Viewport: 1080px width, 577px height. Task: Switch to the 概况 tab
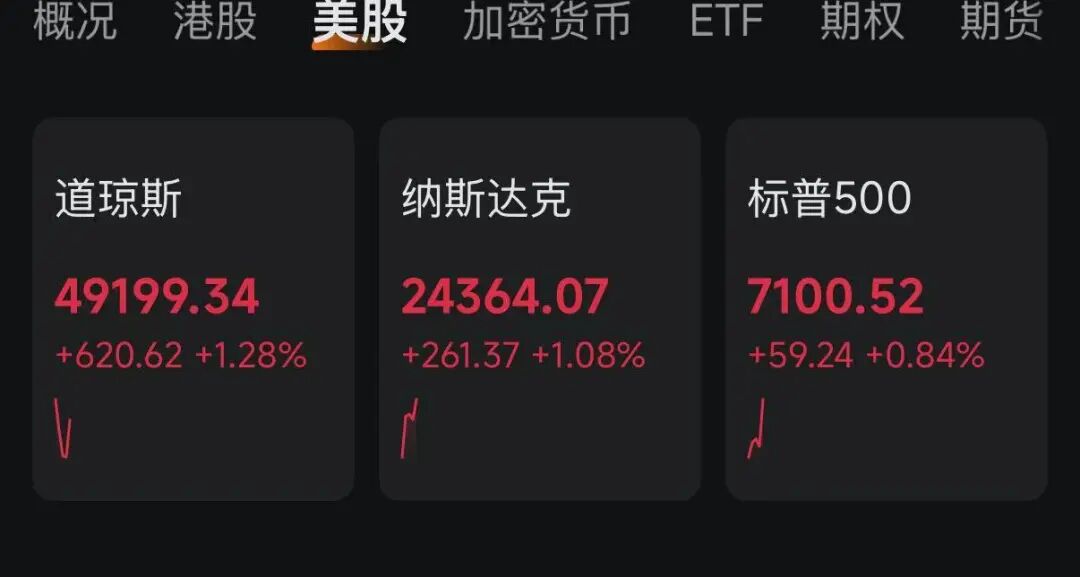click(x=75, y=22)
